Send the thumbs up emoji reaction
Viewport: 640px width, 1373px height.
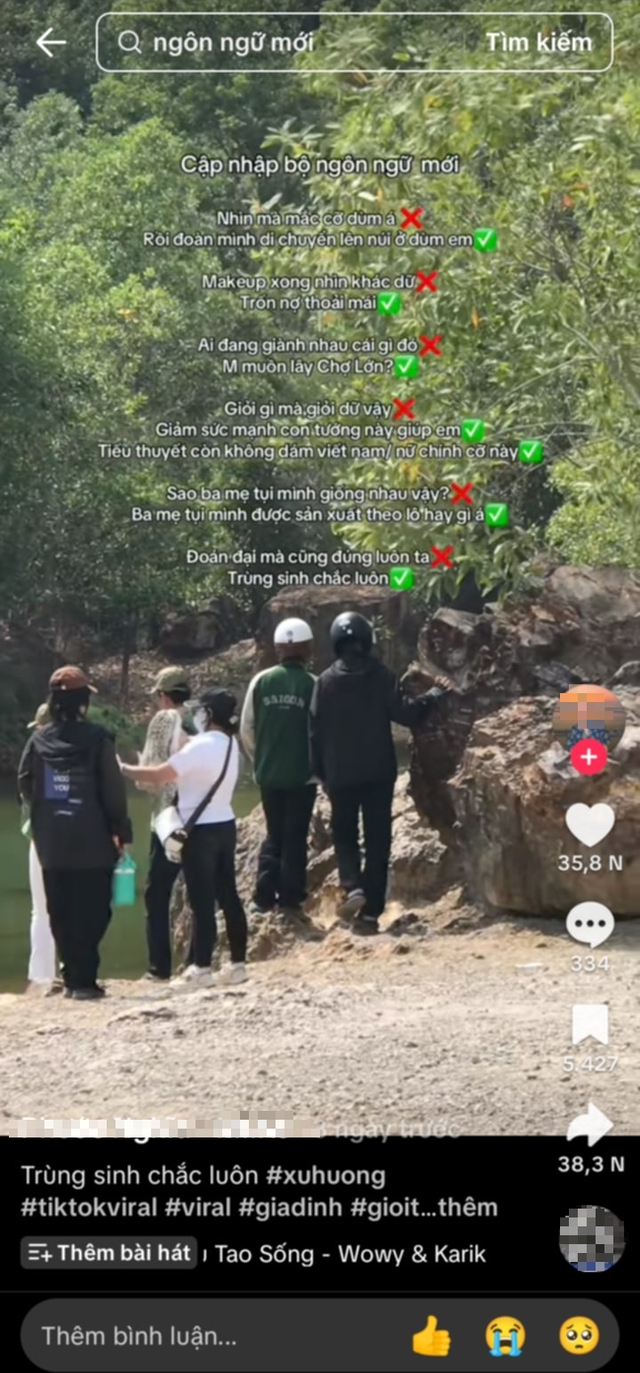pos(431,1335)
